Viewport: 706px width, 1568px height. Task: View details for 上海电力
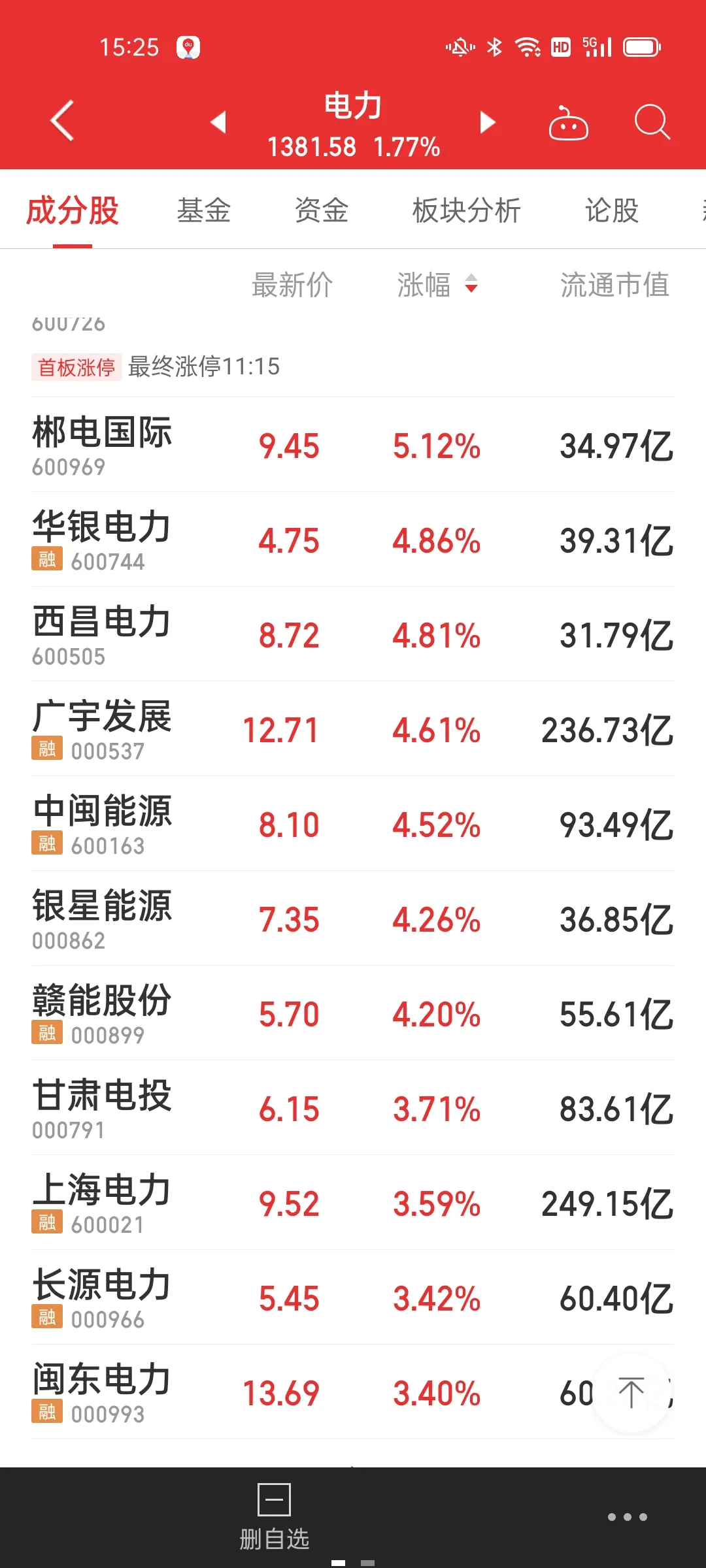(x=353, y=1203)
